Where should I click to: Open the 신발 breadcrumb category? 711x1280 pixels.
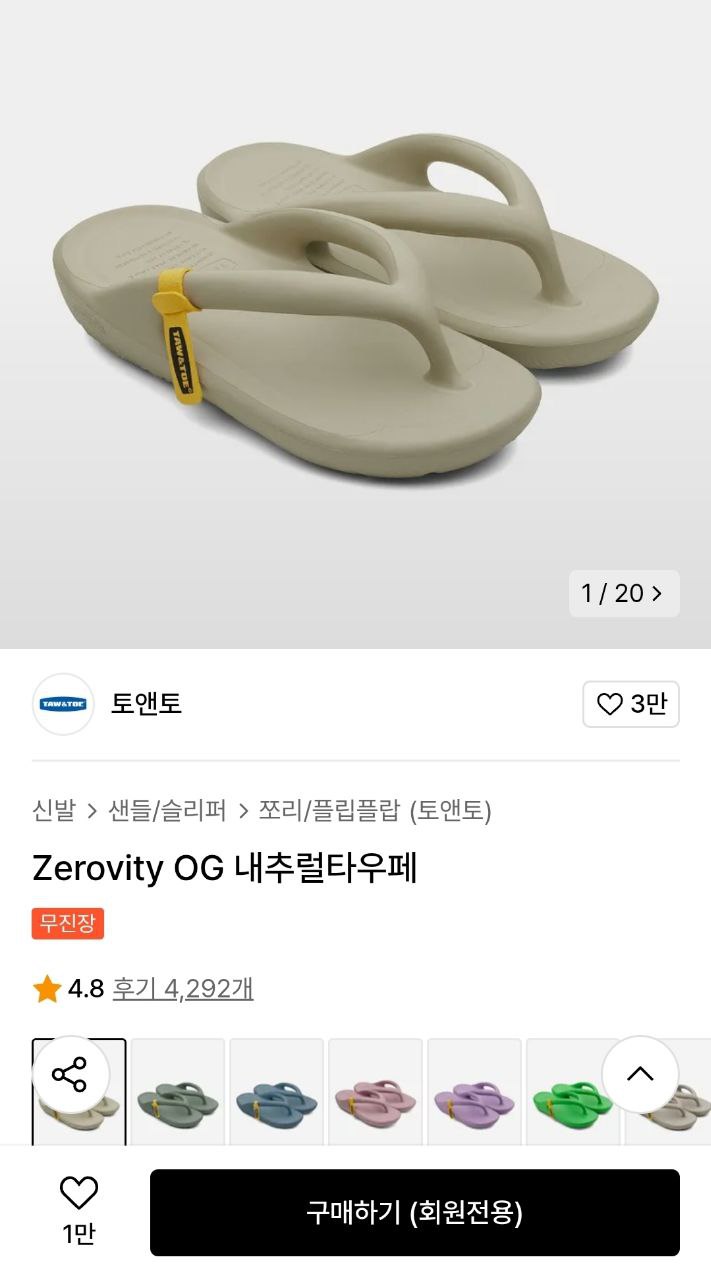click(53, 810)
